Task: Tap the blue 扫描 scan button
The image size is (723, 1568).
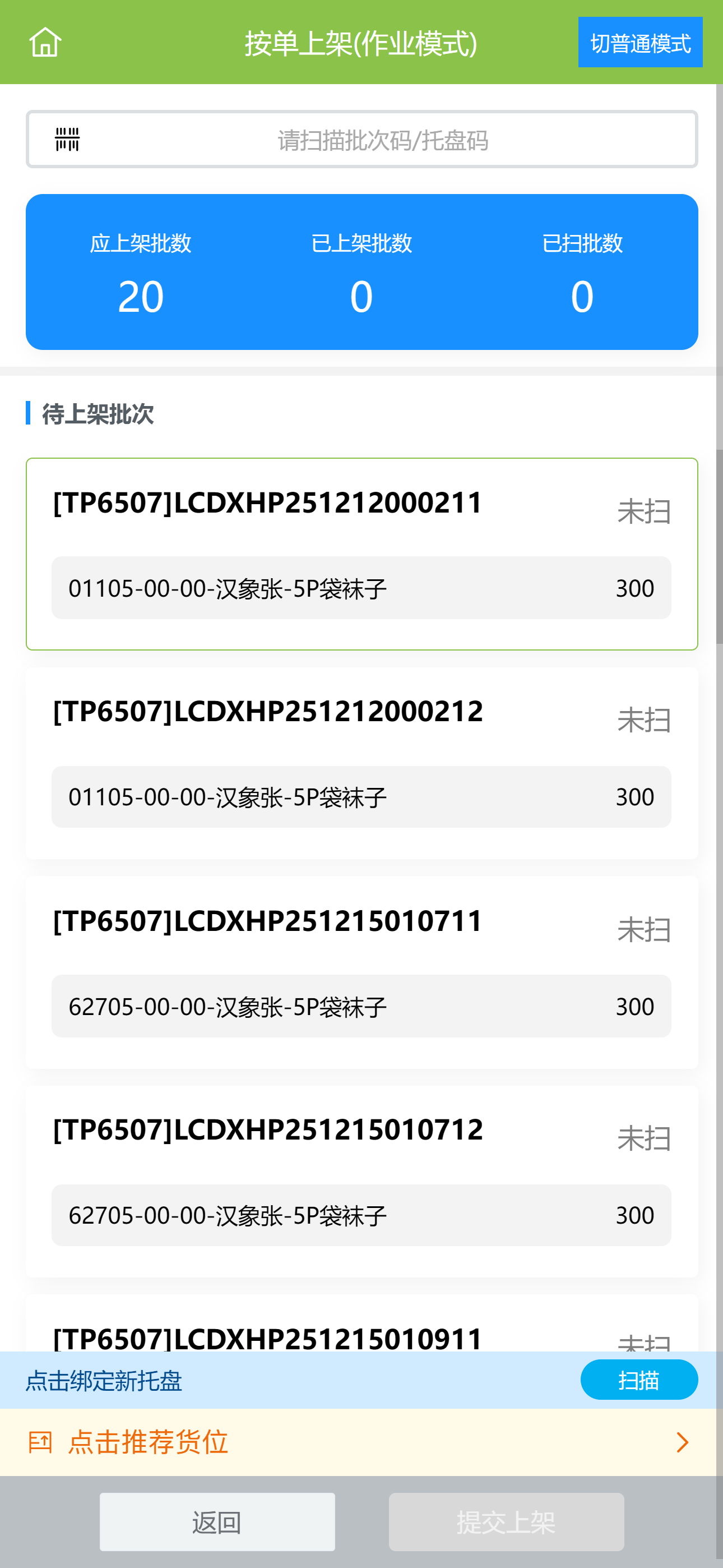Action: click(638, 1380)
